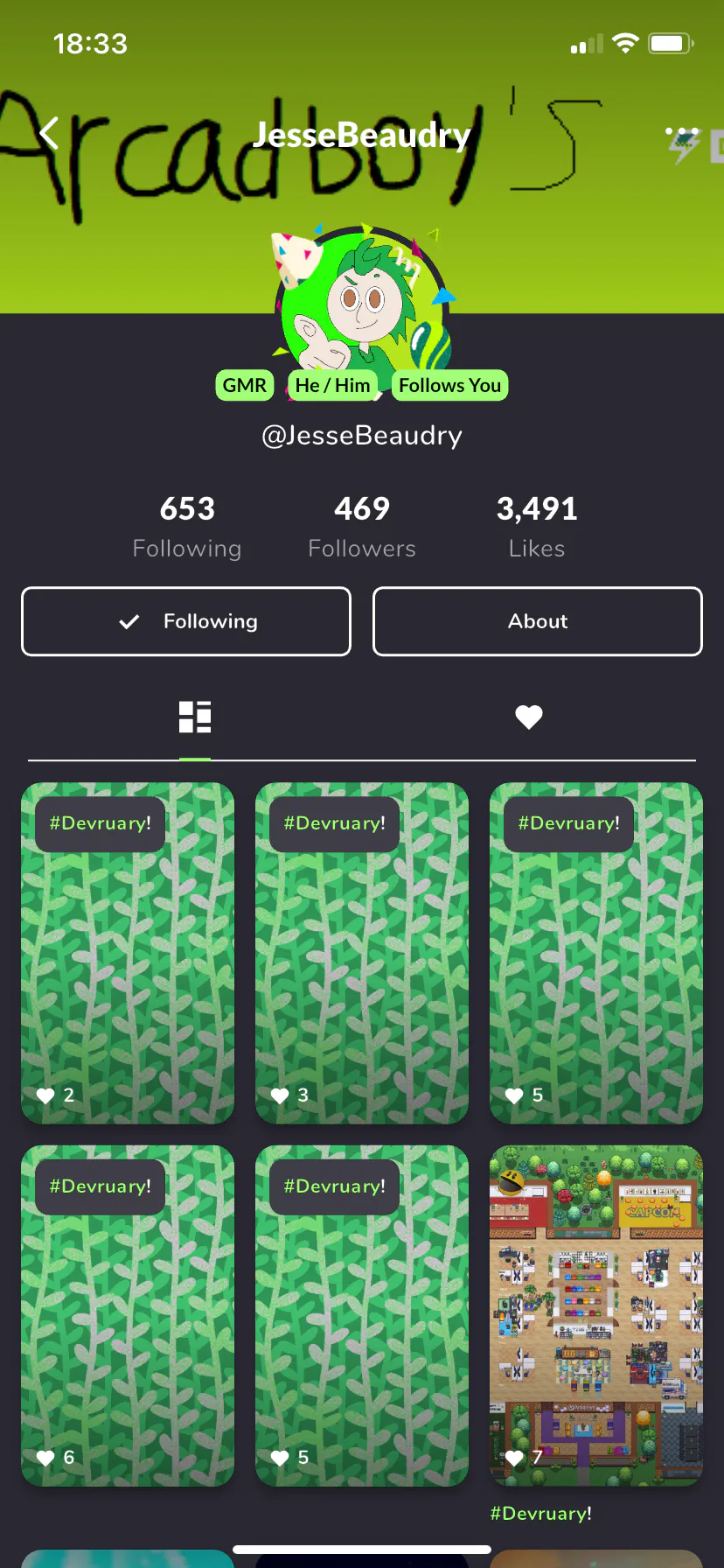This screenshot has height=1568, width=724.
Task: Go back using the arrow icon
Action: coord(50,134)
